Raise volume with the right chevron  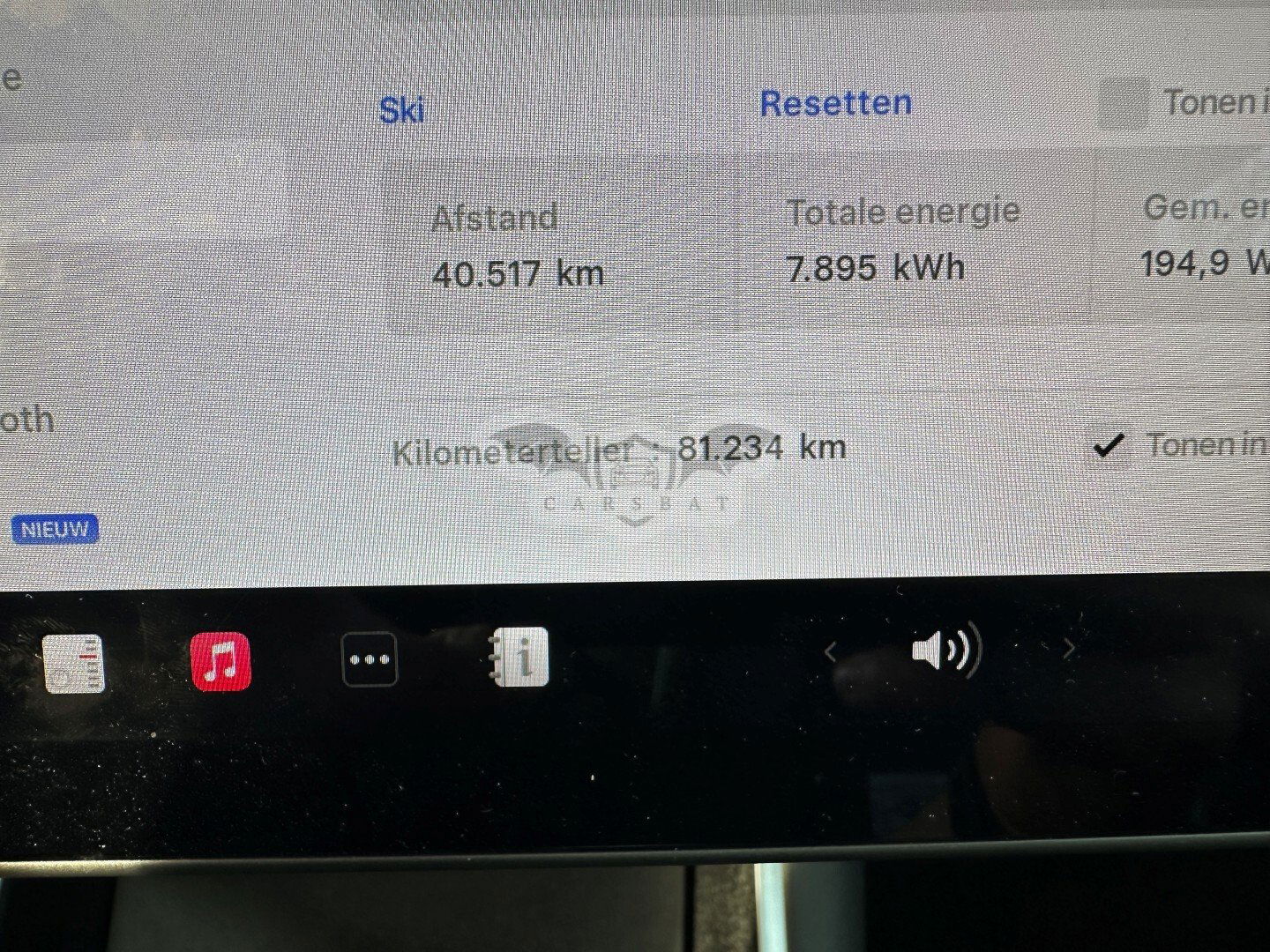[x=1069, y=650]
